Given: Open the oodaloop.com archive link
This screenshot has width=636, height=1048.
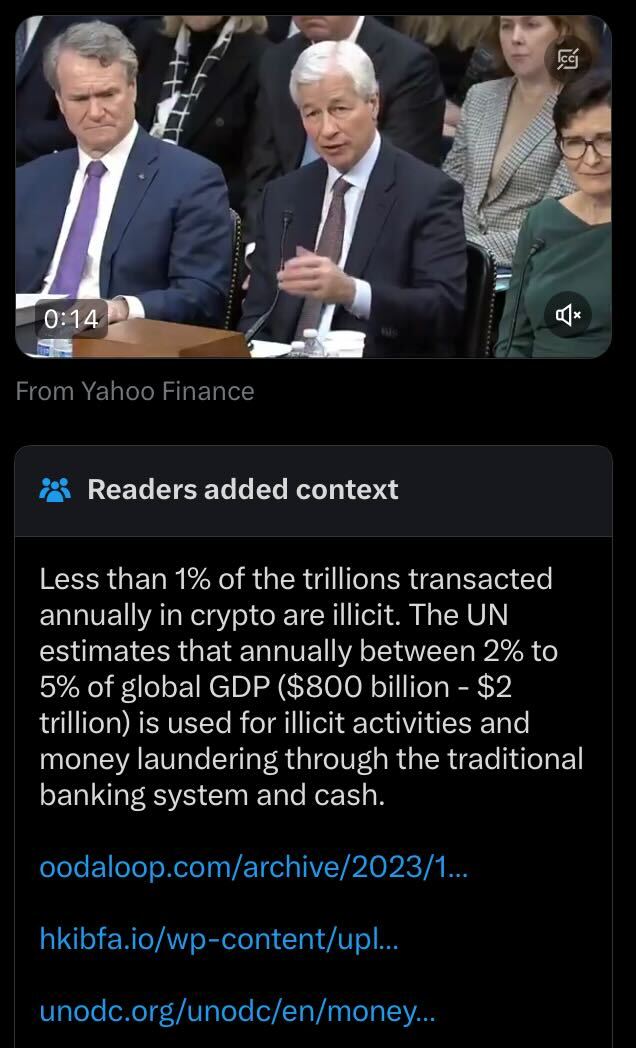Looking at the screenshot, I should click(x=253, y=867).
